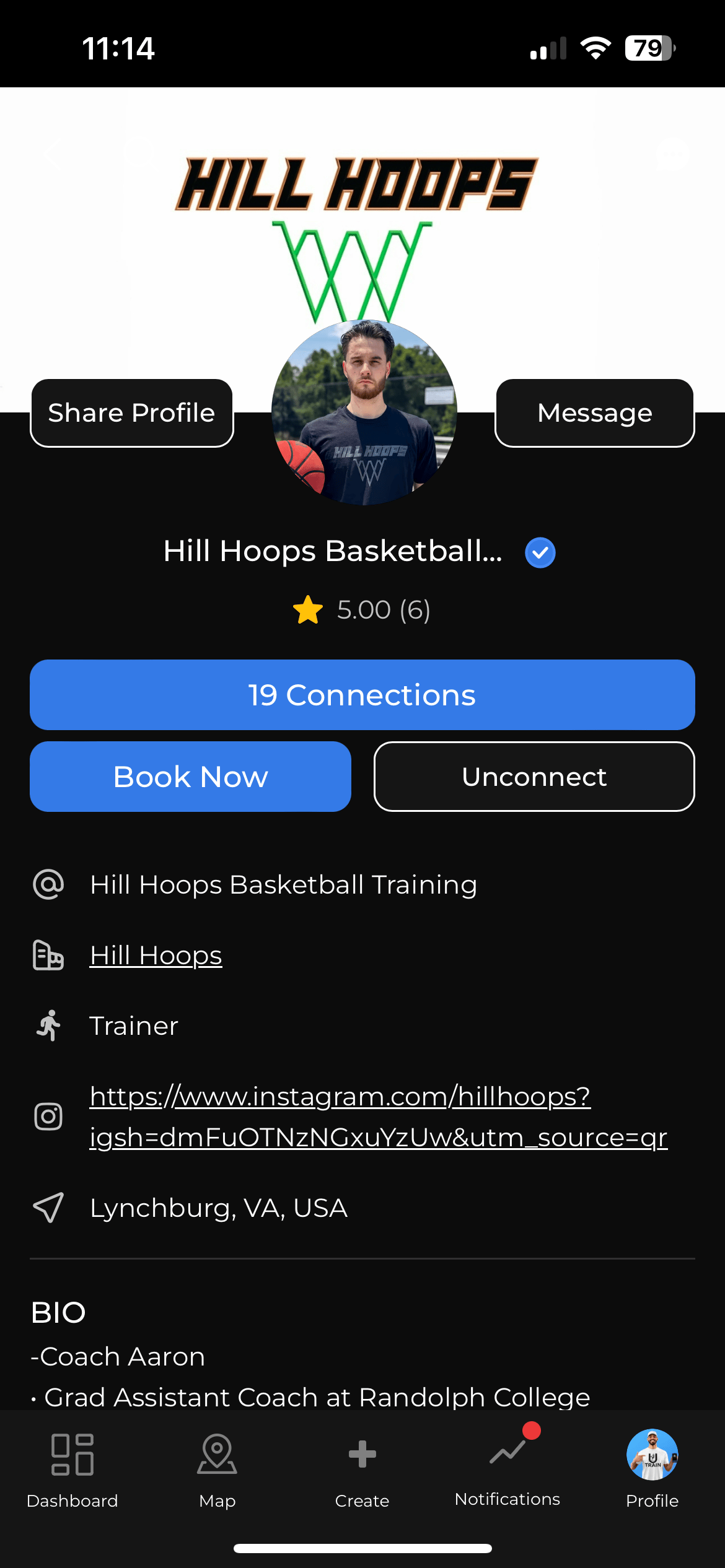Open the Hill Hoops organization link
Viewport: 725px width, 1568px height.
[156, 956]
